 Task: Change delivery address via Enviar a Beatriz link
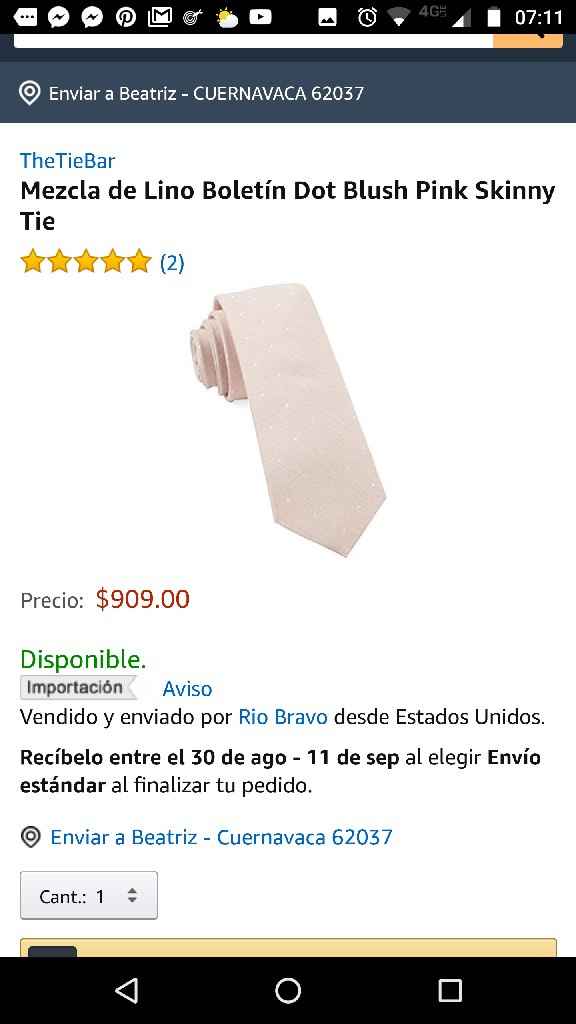pyautogui.click(x=221, y=837)
